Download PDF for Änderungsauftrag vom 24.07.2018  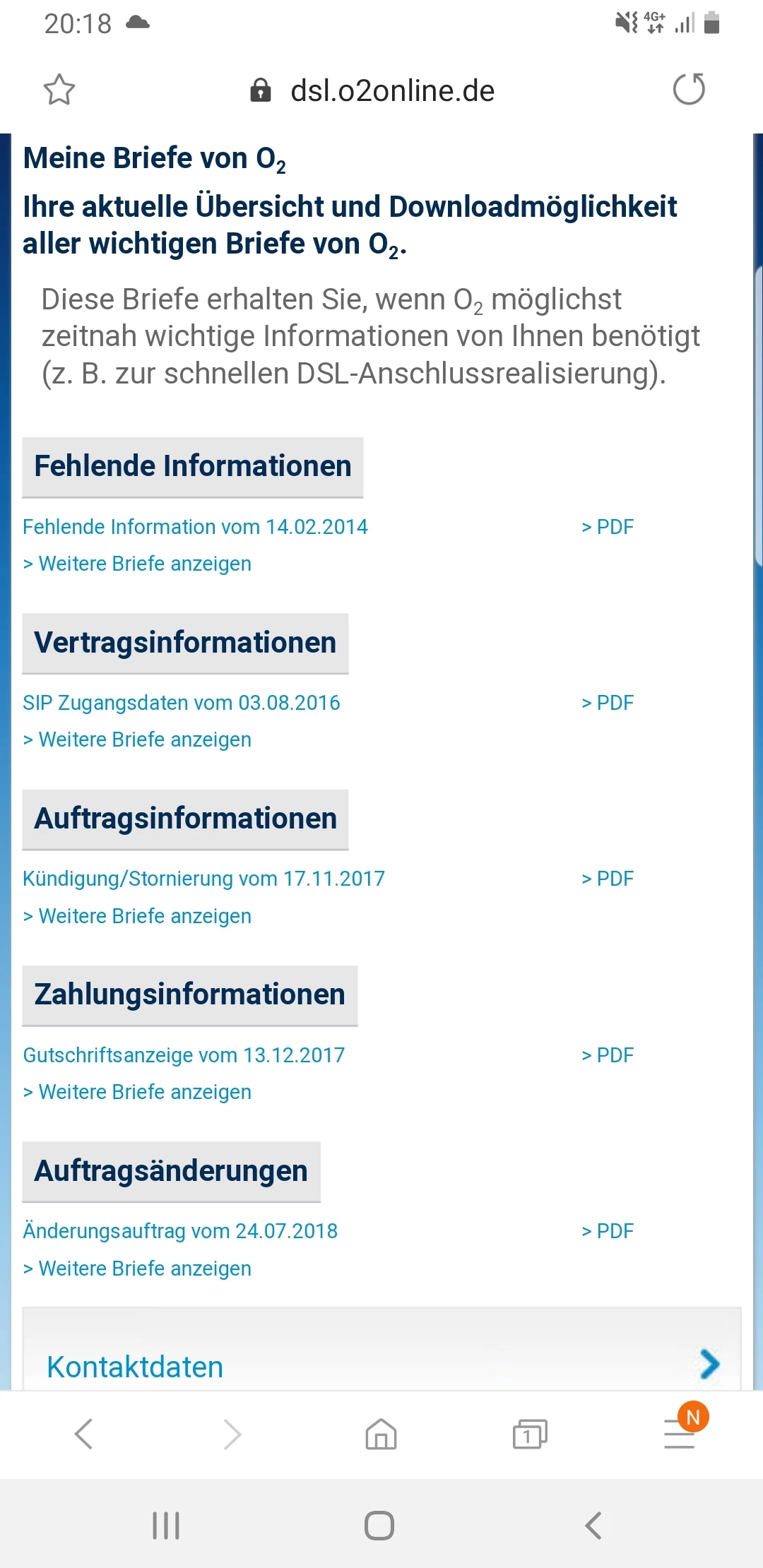click(x=608, y=1231)
